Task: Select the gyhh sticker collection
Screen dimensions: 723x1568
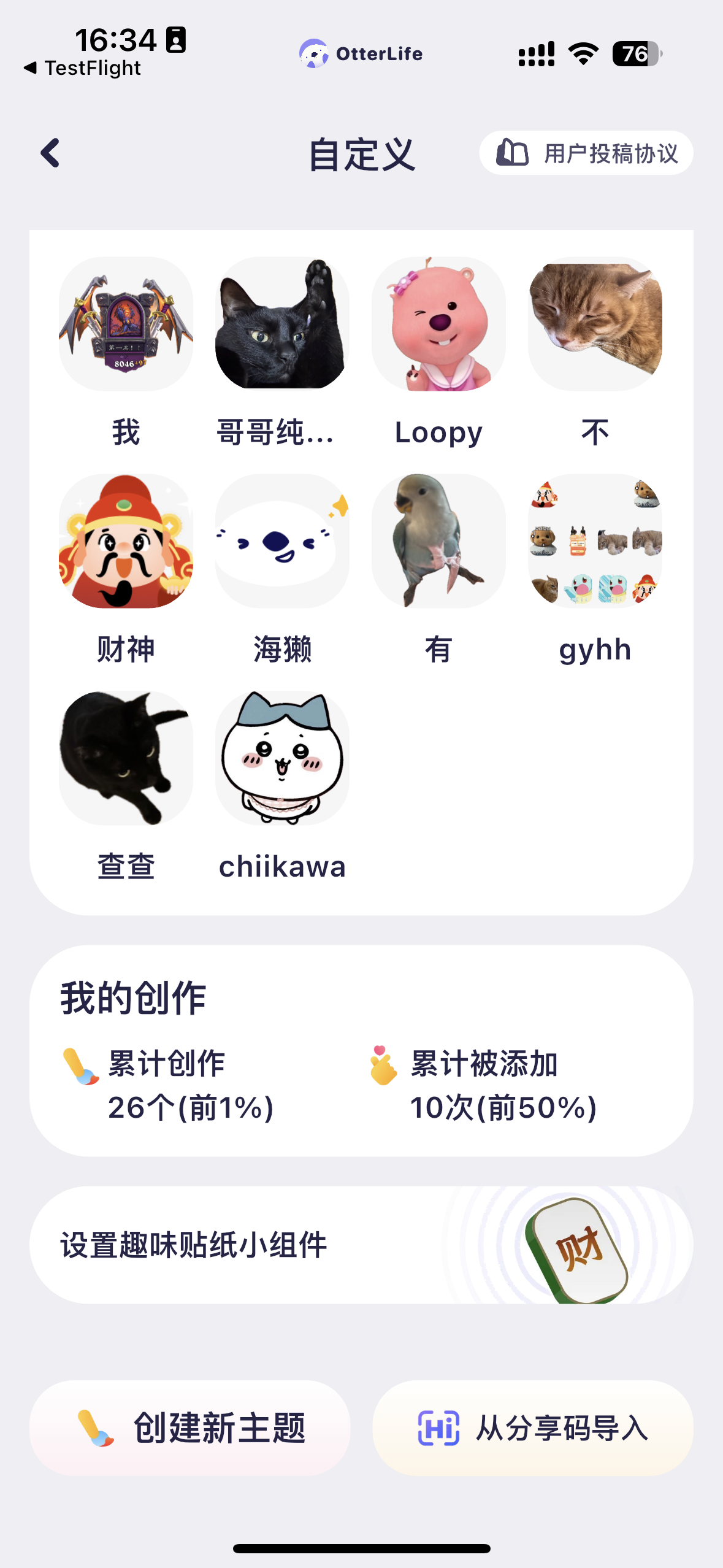Action: click(x=595, y=541)
